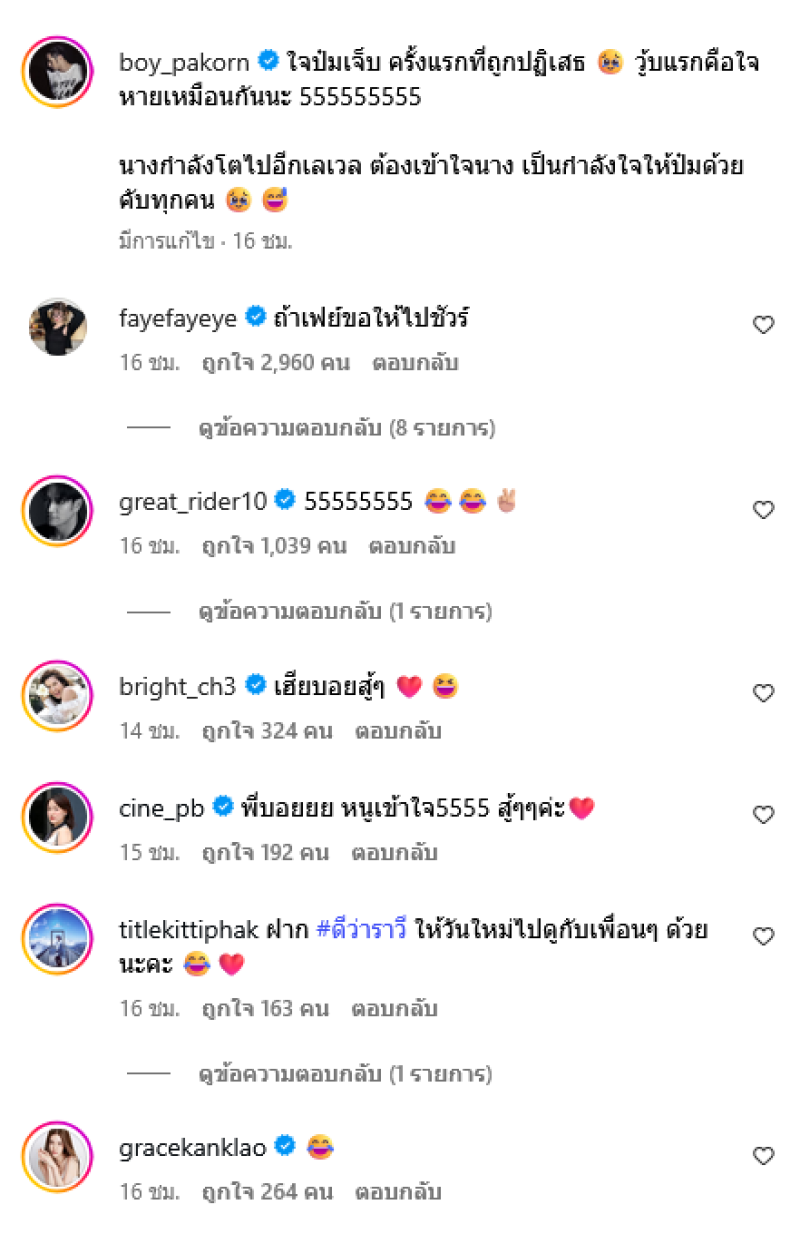View gracekanklao's profile avatar

click(57, 1157)
